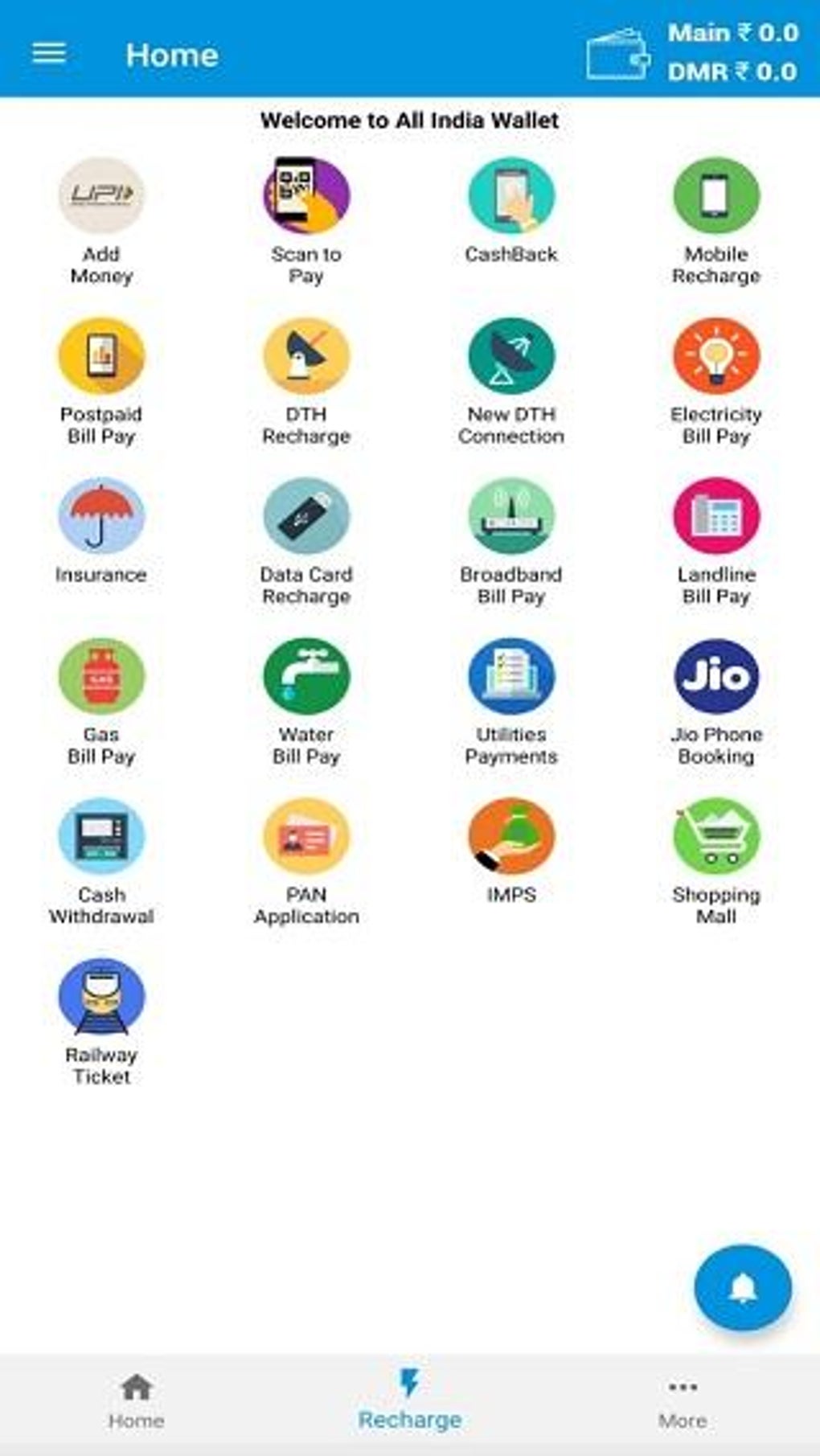Select Cash Withdrawal
Screen dimensions: 820x1456
(101, 836)
